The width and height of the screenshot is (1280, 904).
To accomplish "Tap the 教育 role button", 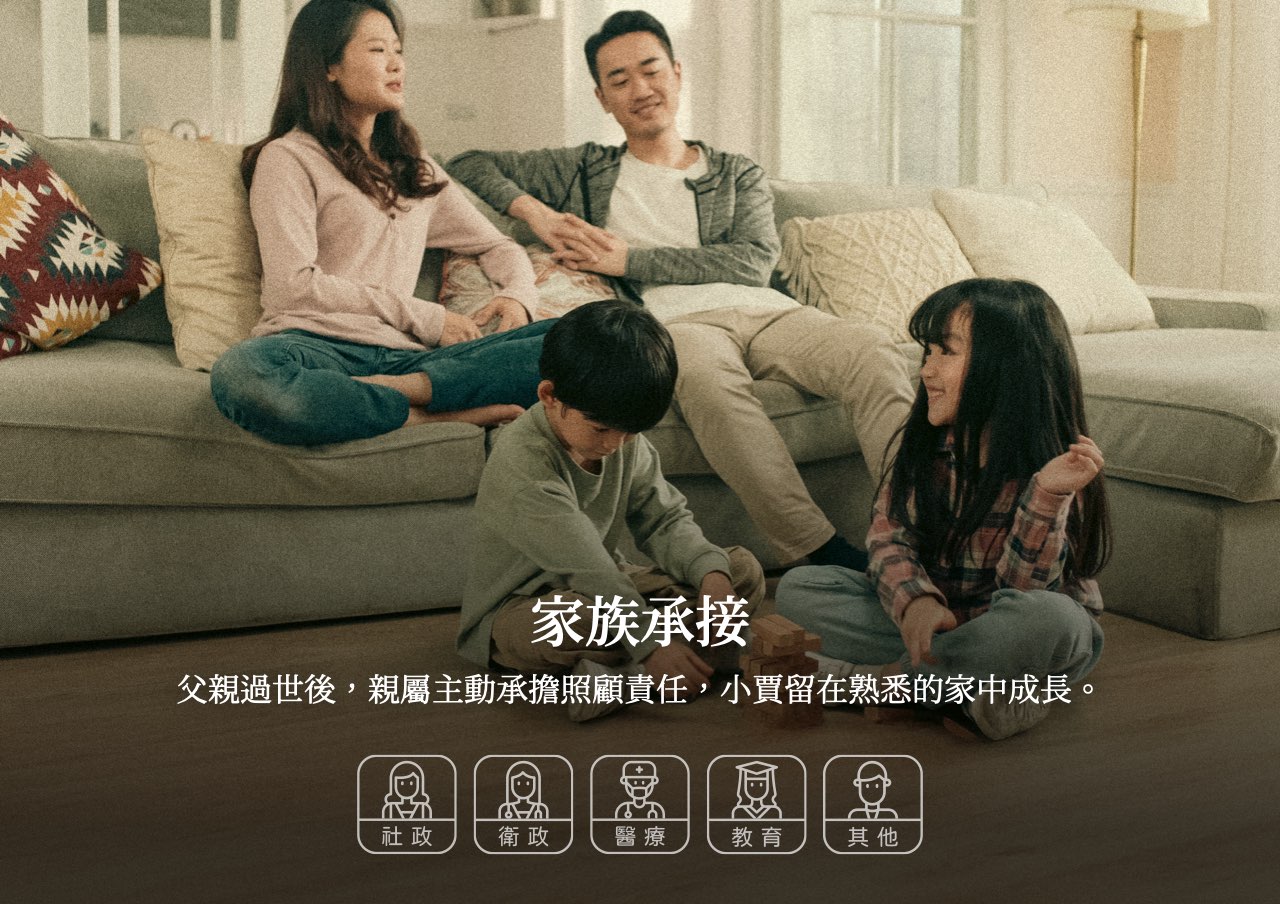I will (756, 804).
